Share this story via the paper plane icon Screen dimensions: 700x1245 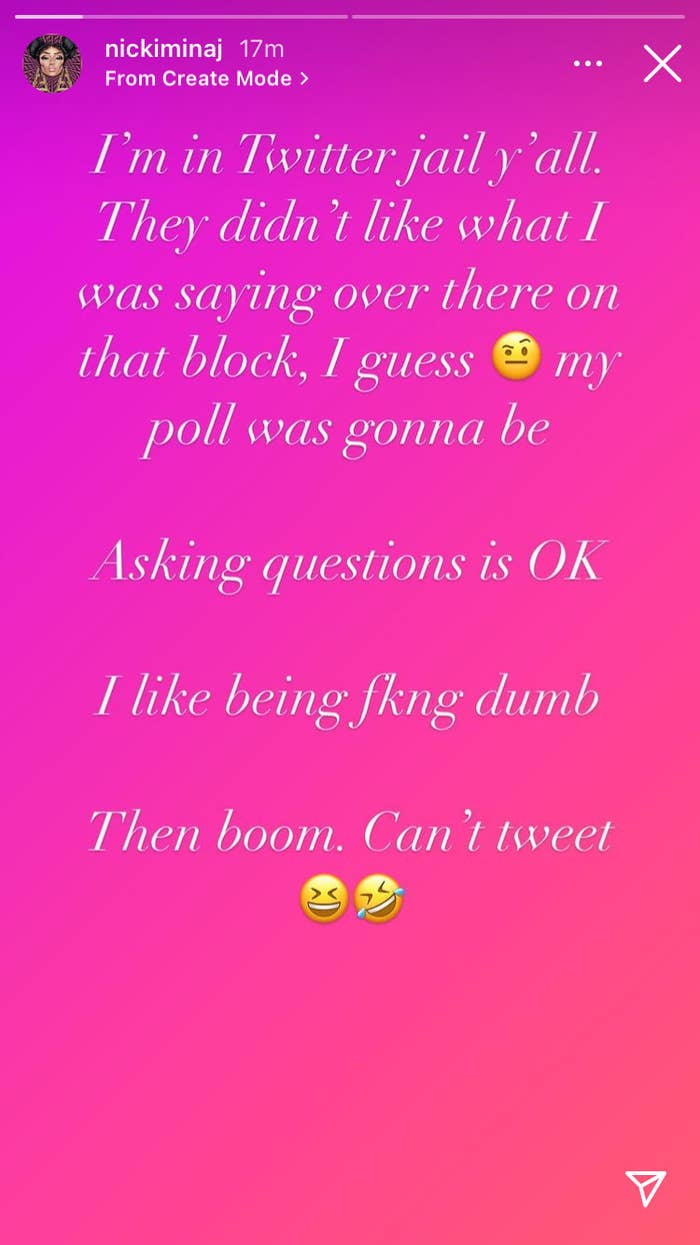pos(646,1189)
